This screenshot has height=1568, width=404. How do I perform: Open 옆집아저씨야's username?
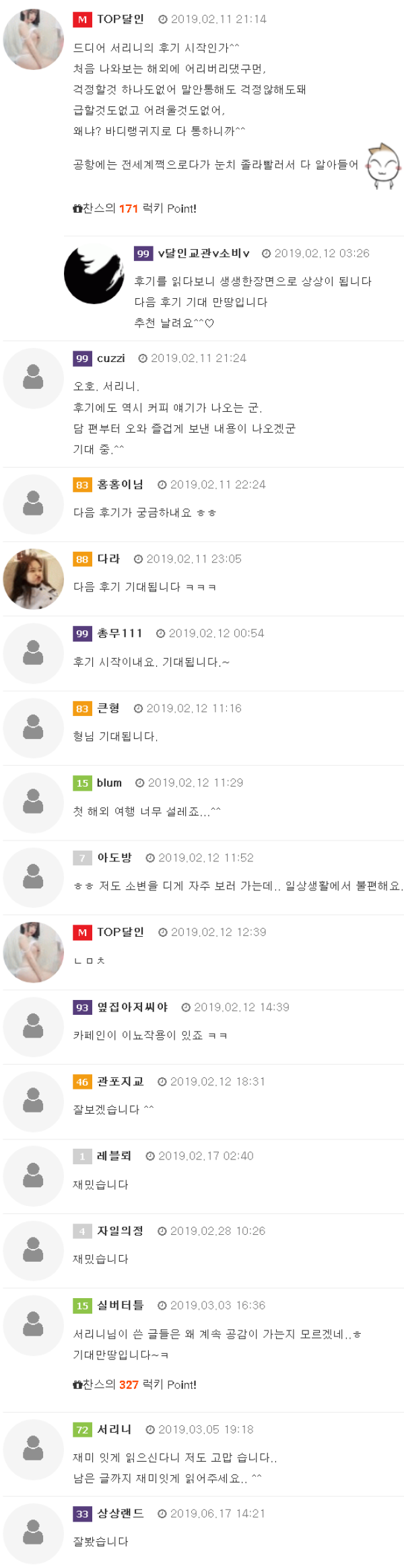click(132, 1007)
